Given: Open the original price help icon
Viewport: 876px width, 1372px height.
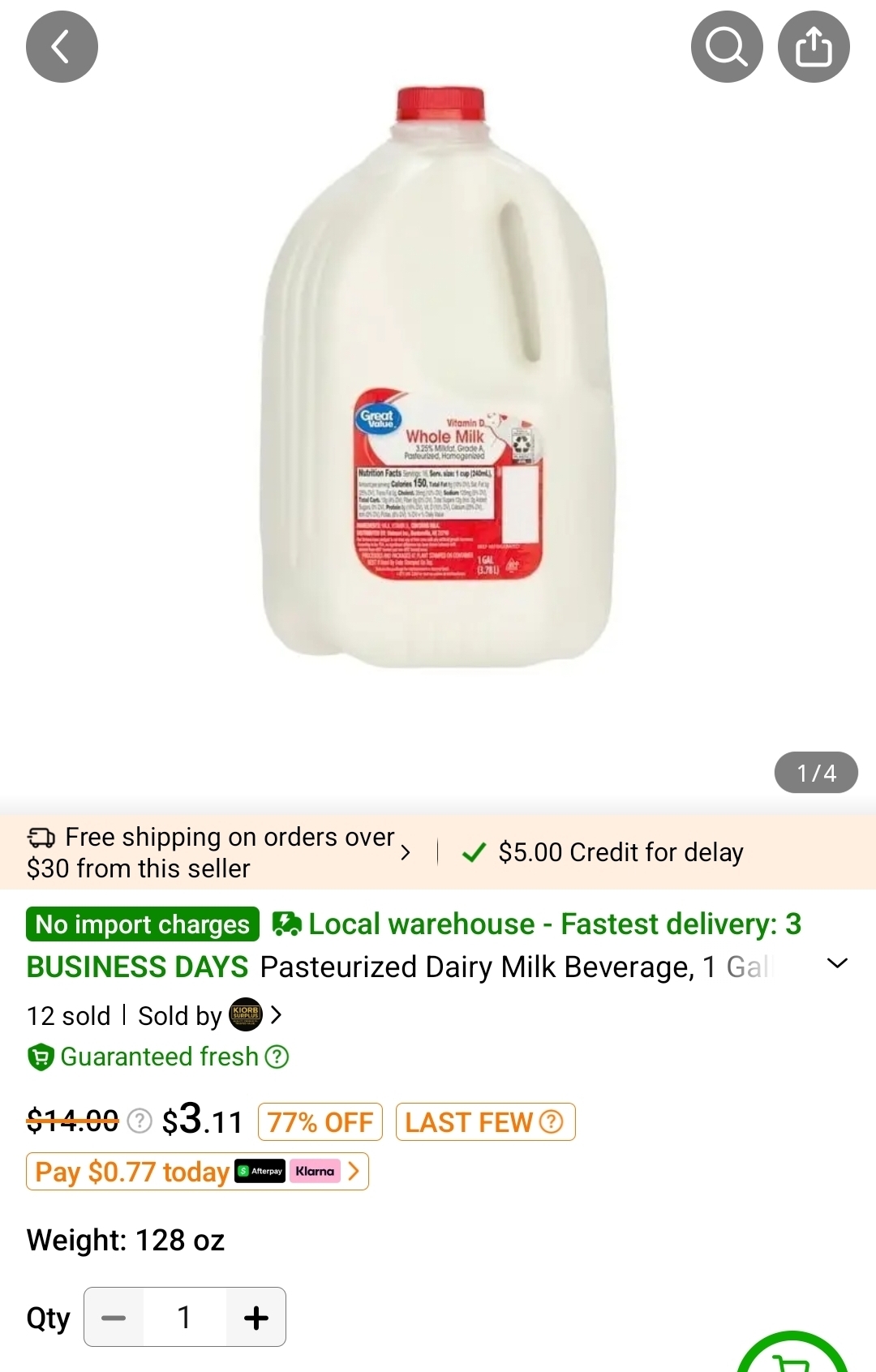Looking at the screenshot, I should [x=140, y=1121].
